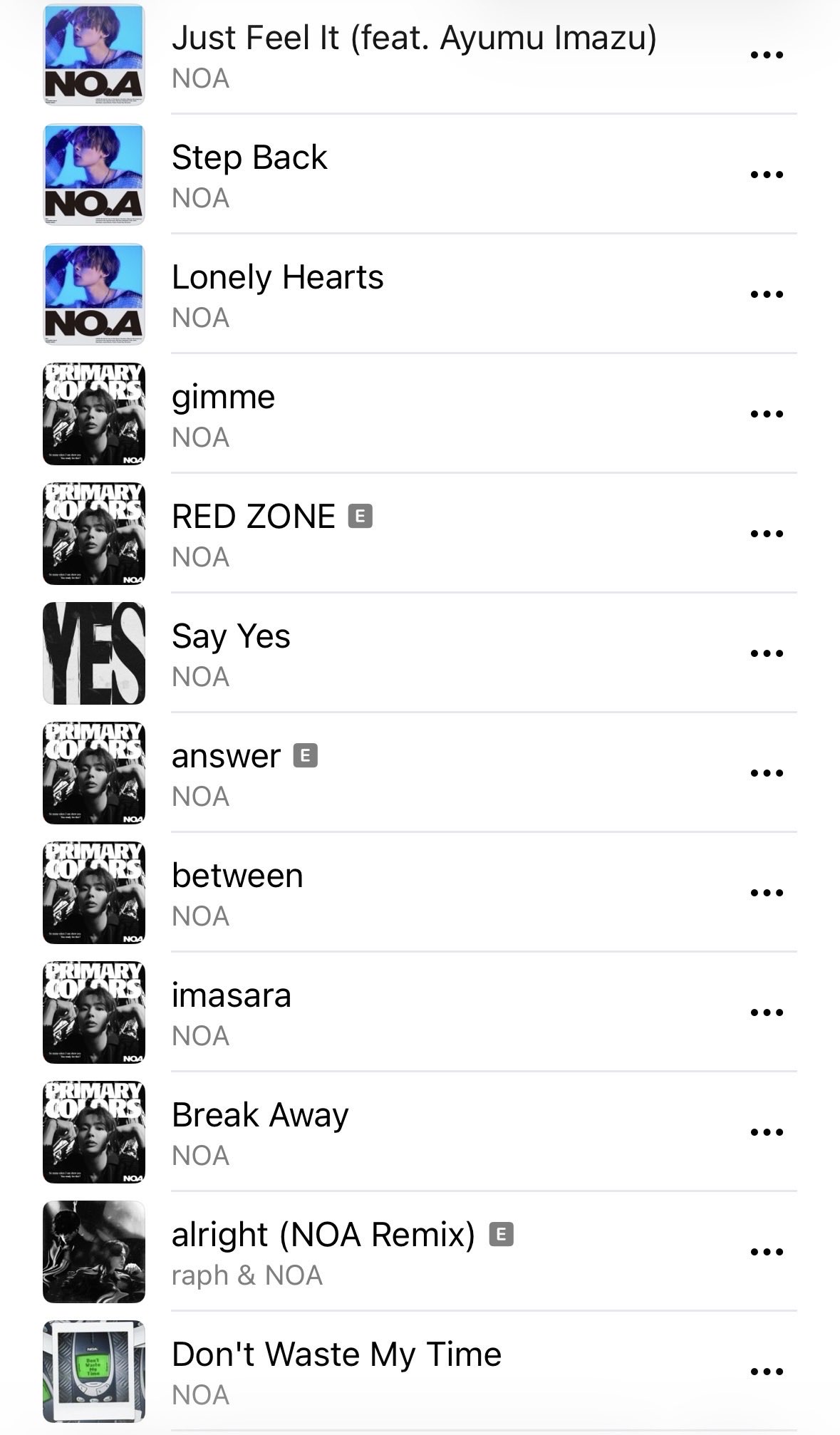Open more options for imasara
Viewport: 840px width, 1435px height.
[x=767, y=1012]
